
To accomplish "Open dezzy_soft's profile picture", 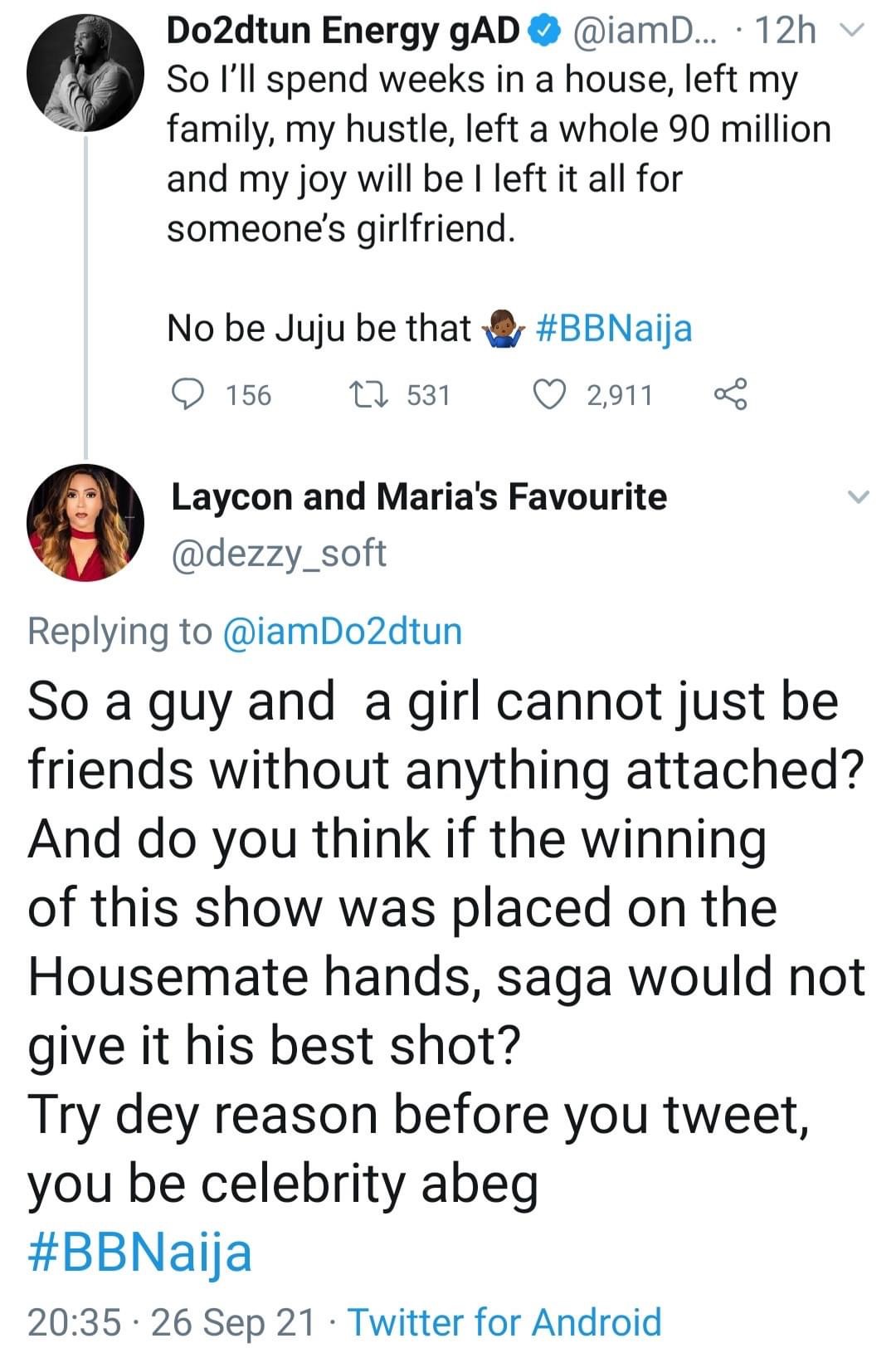I will 85,522.
